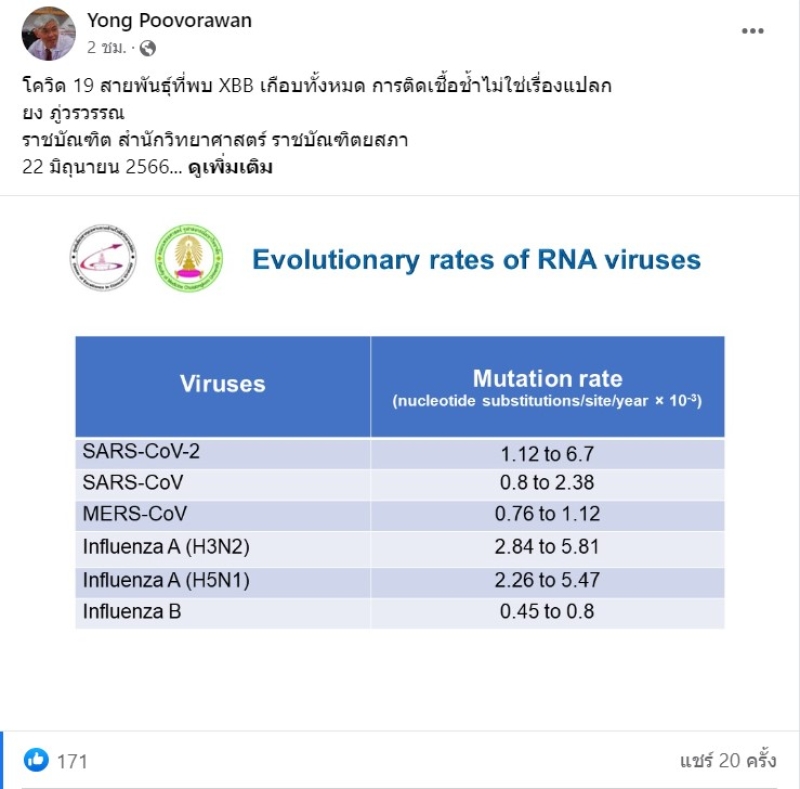The width and height of the screenshot is (800, 789).
Task: Open the Yong Poovorawan profile name link
Action: pos(169,20)
